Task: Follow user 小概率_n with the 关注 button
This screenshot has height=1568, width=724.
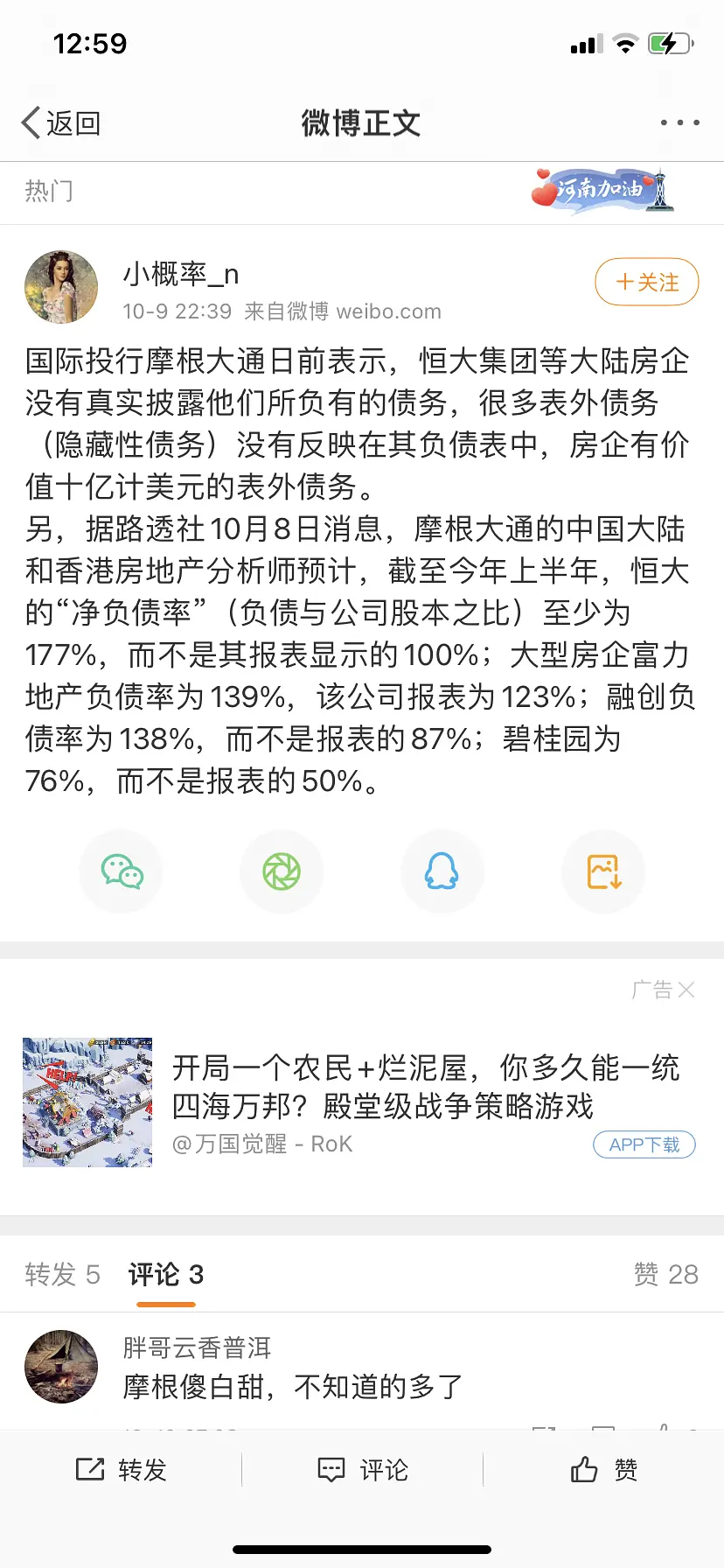Action: pos(646,283)
